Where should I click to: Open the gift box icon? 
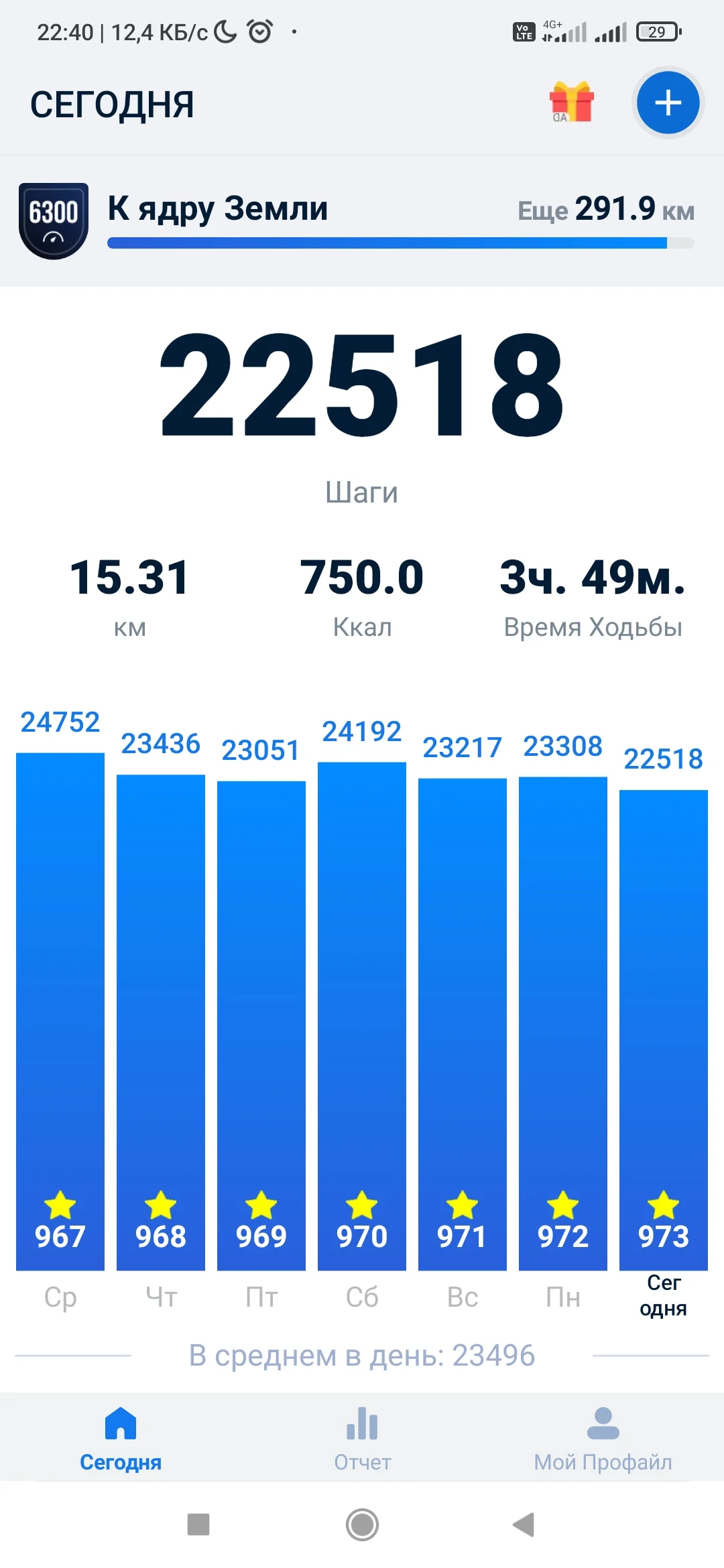tap(572, 103)
